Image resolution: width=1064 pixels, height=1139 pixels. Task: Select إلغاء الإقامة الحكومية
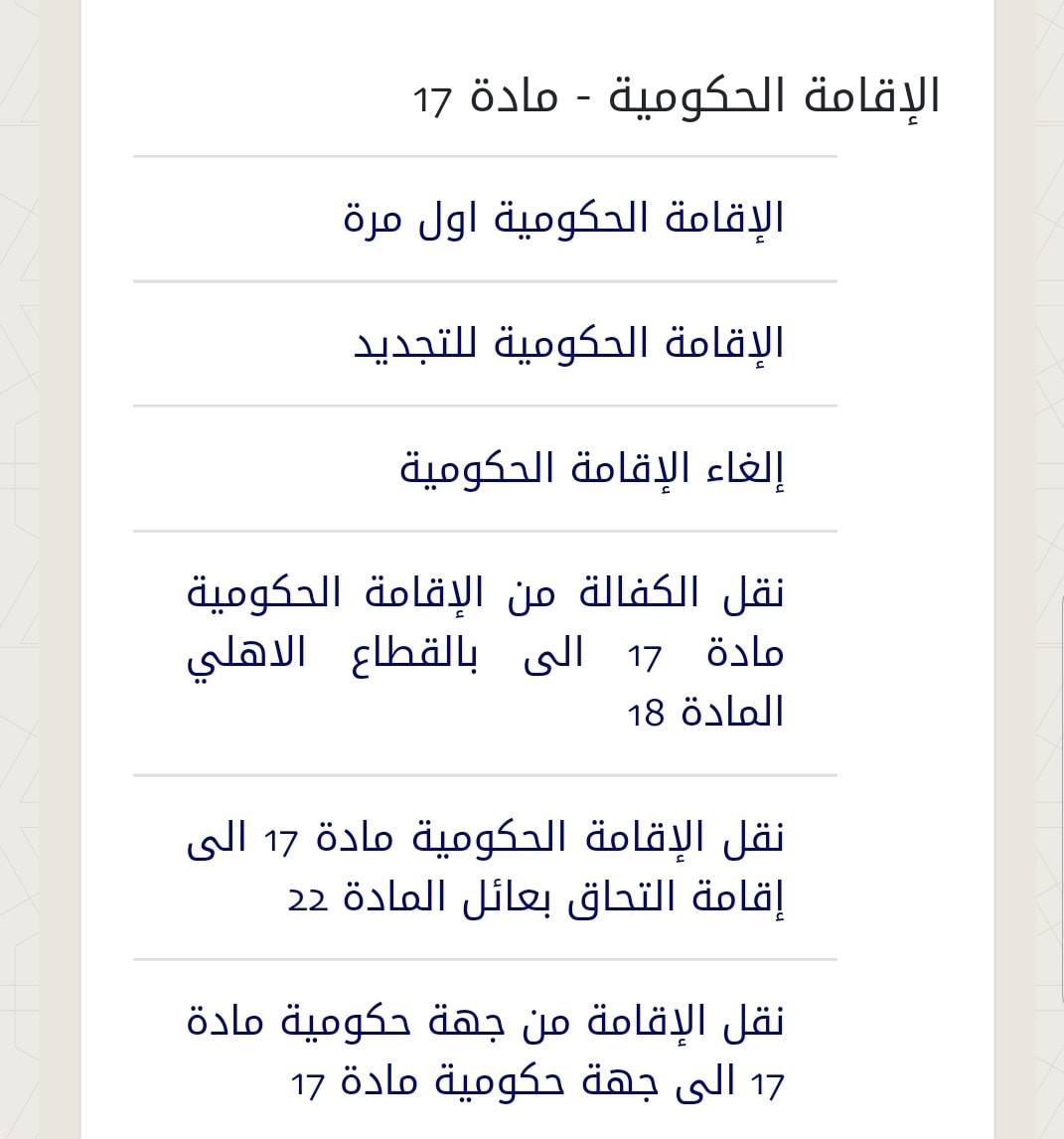click(592, 469)
